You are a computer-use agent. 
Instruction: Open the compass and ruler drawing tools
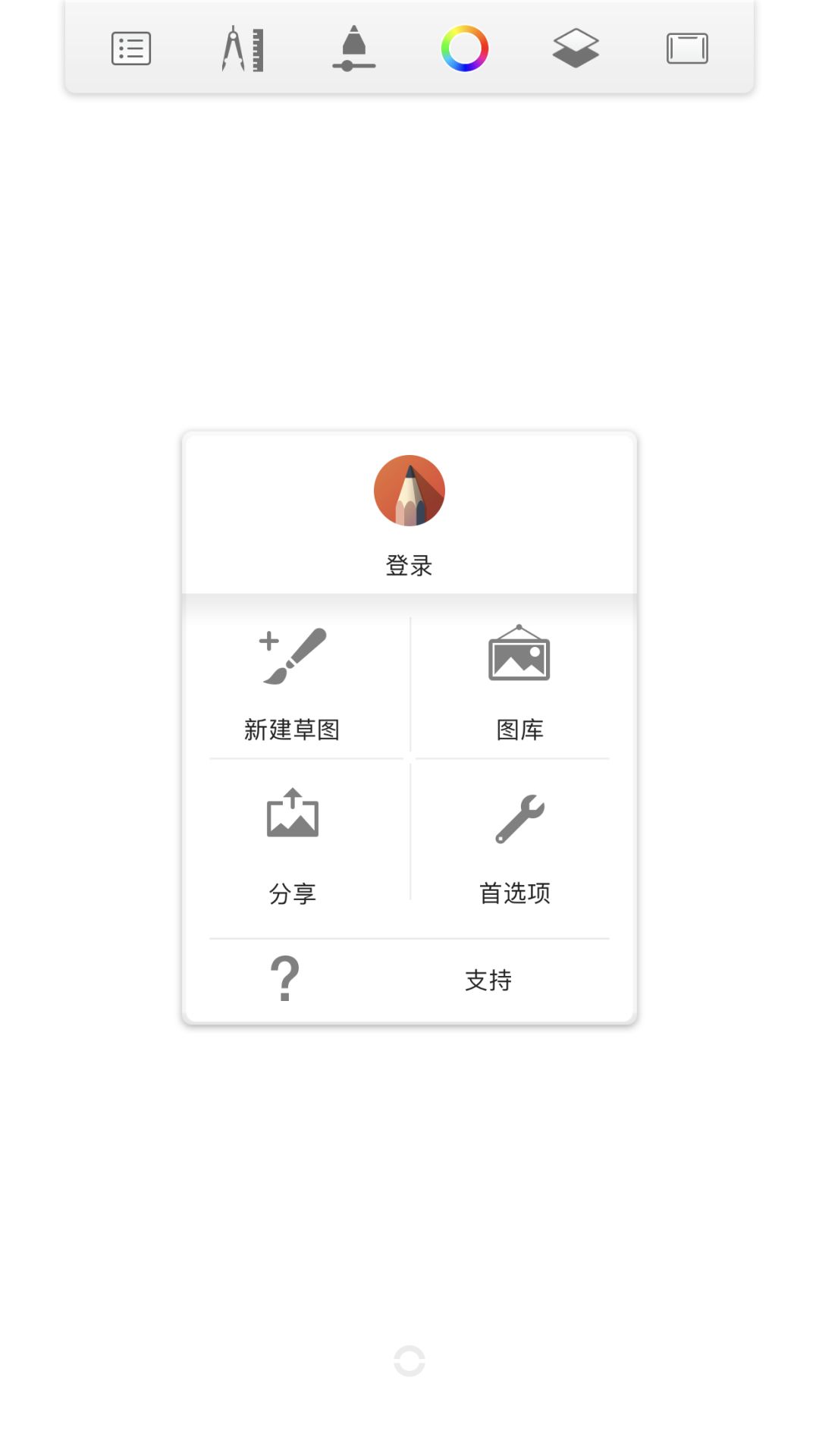pos(243,49)
